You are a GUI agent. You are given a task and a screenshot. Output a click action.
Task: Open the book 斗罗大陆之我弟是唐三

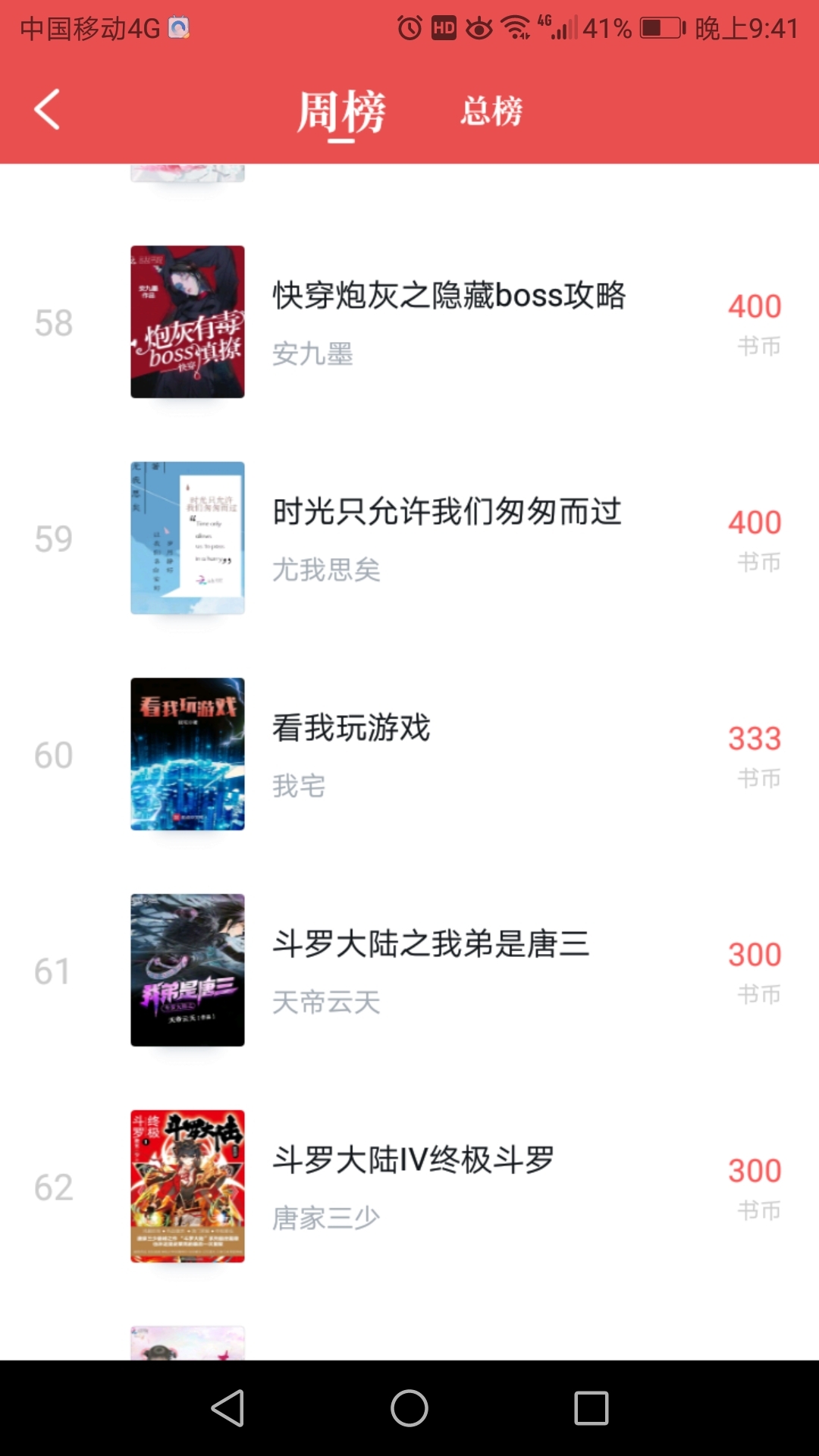point(409,970)
